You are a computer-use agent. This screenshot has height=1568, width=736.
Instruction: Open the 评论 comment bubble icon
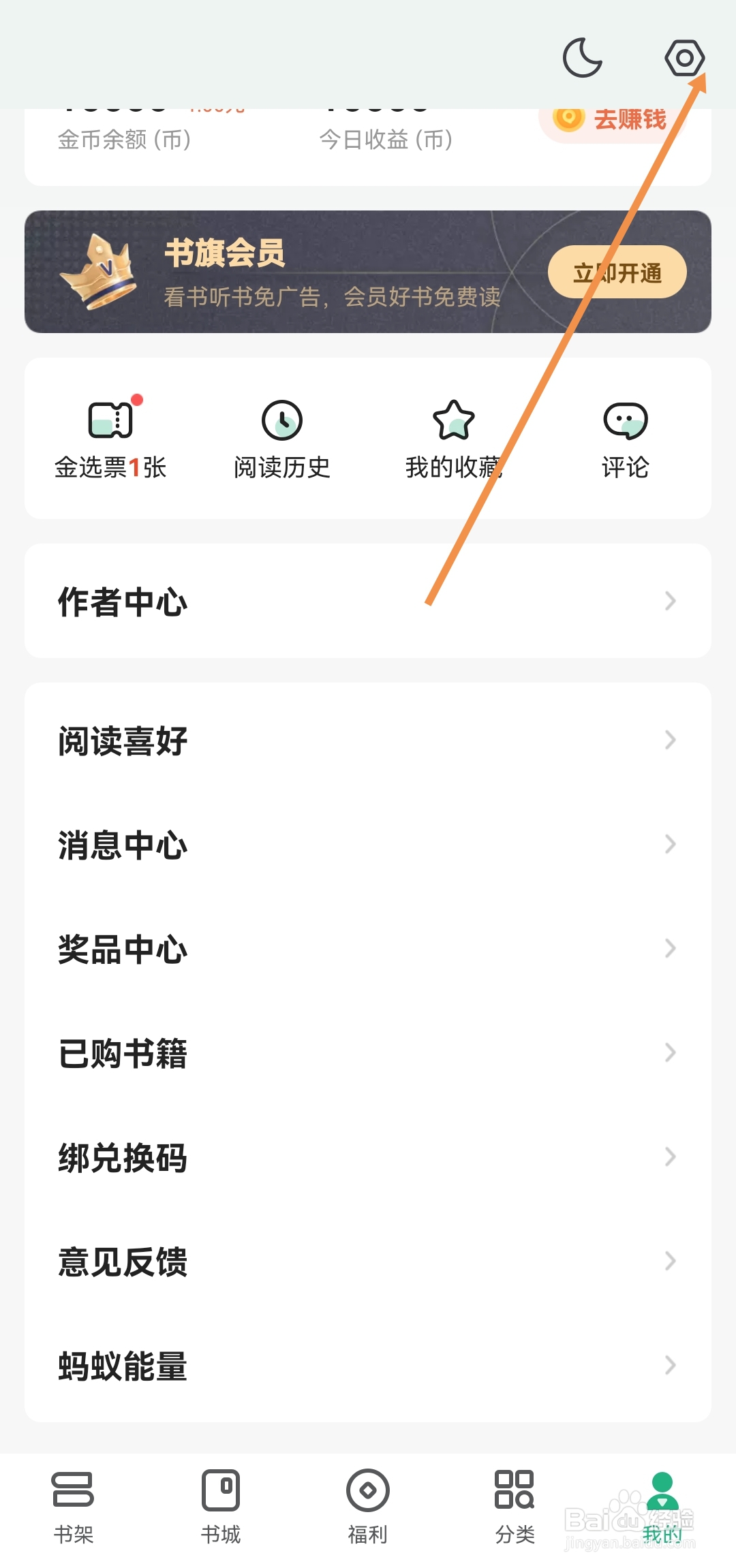click(624, 421)
